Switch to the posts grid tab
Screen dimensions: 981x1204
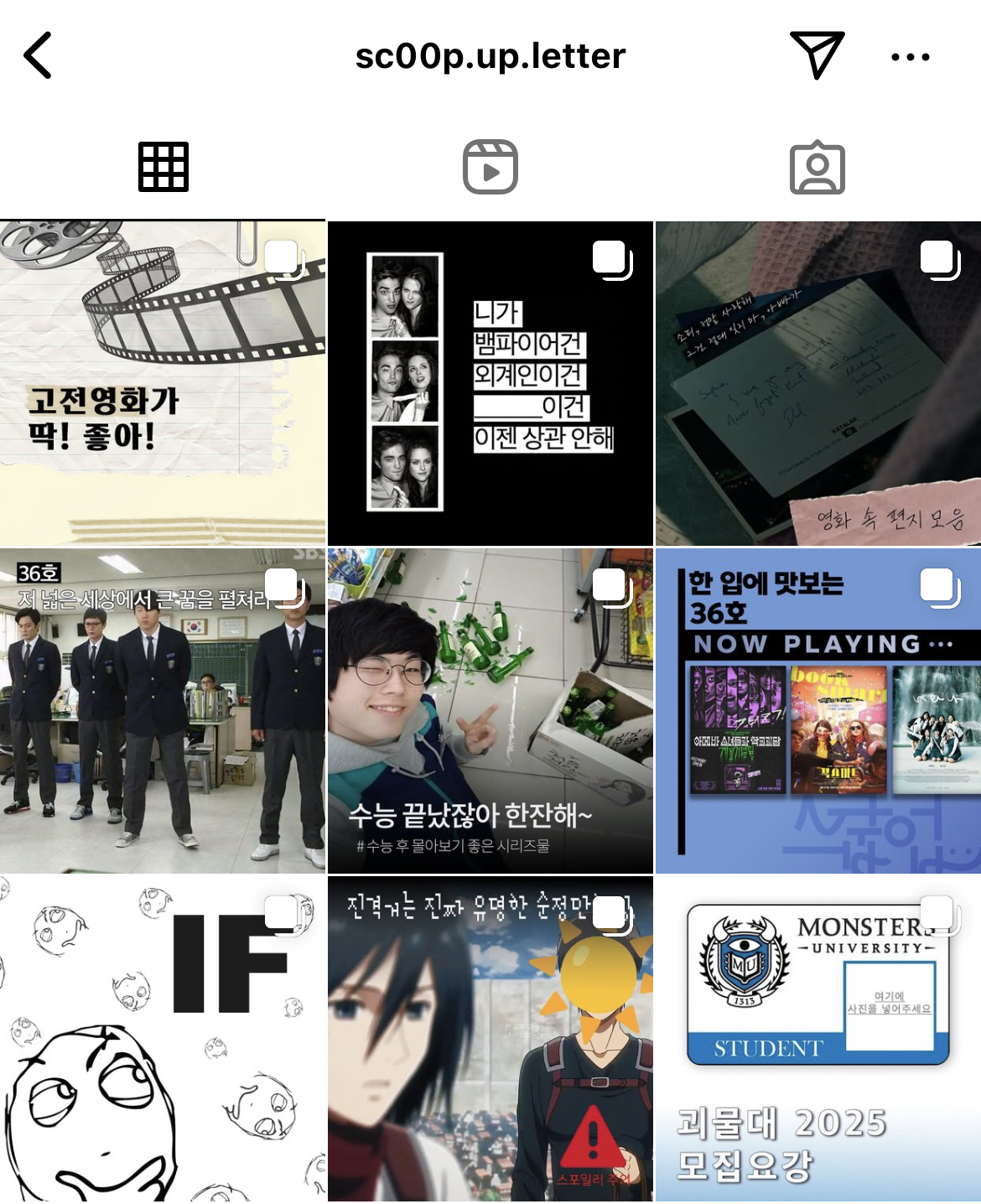[163, 167]
